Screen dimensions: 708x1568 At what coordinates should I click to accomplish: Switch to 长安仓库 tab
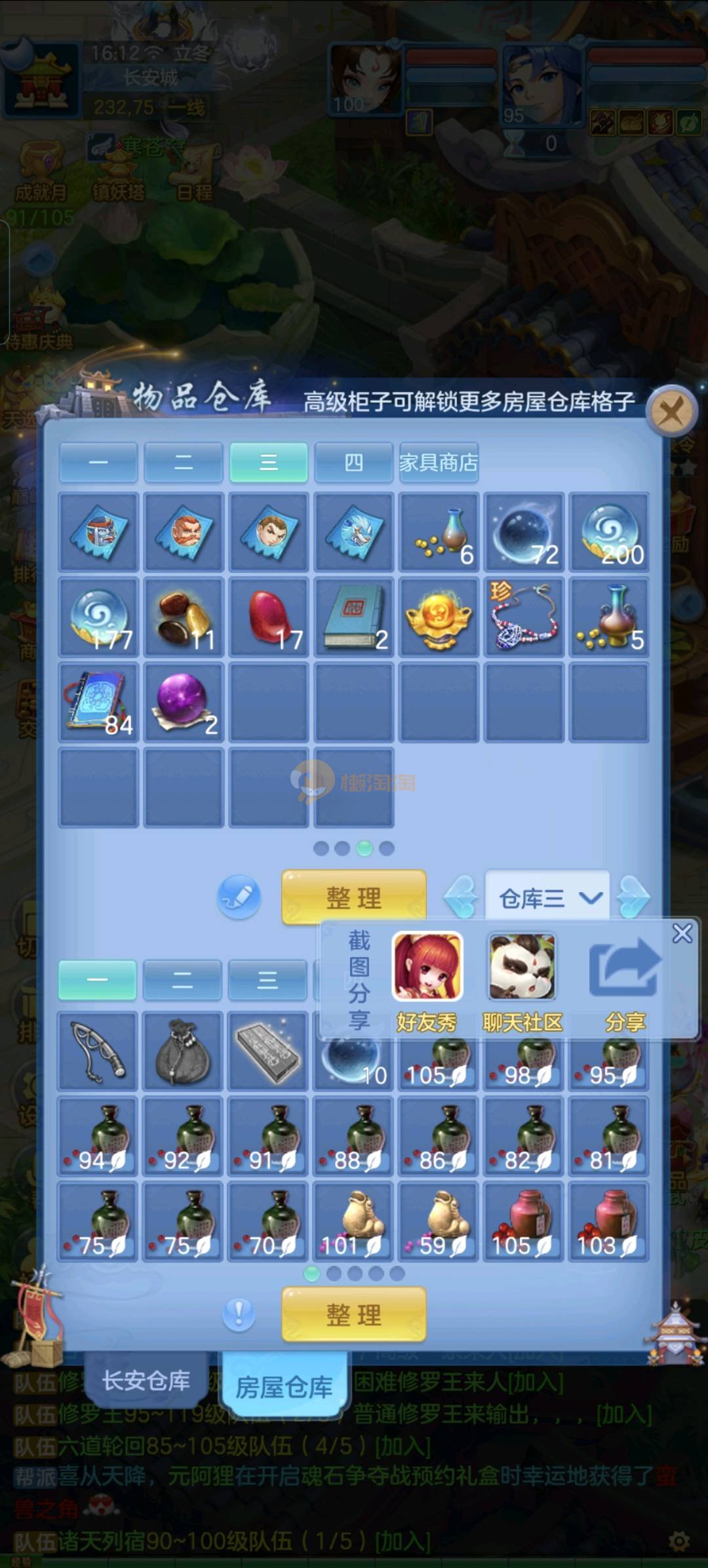(x=146, y=1380)
